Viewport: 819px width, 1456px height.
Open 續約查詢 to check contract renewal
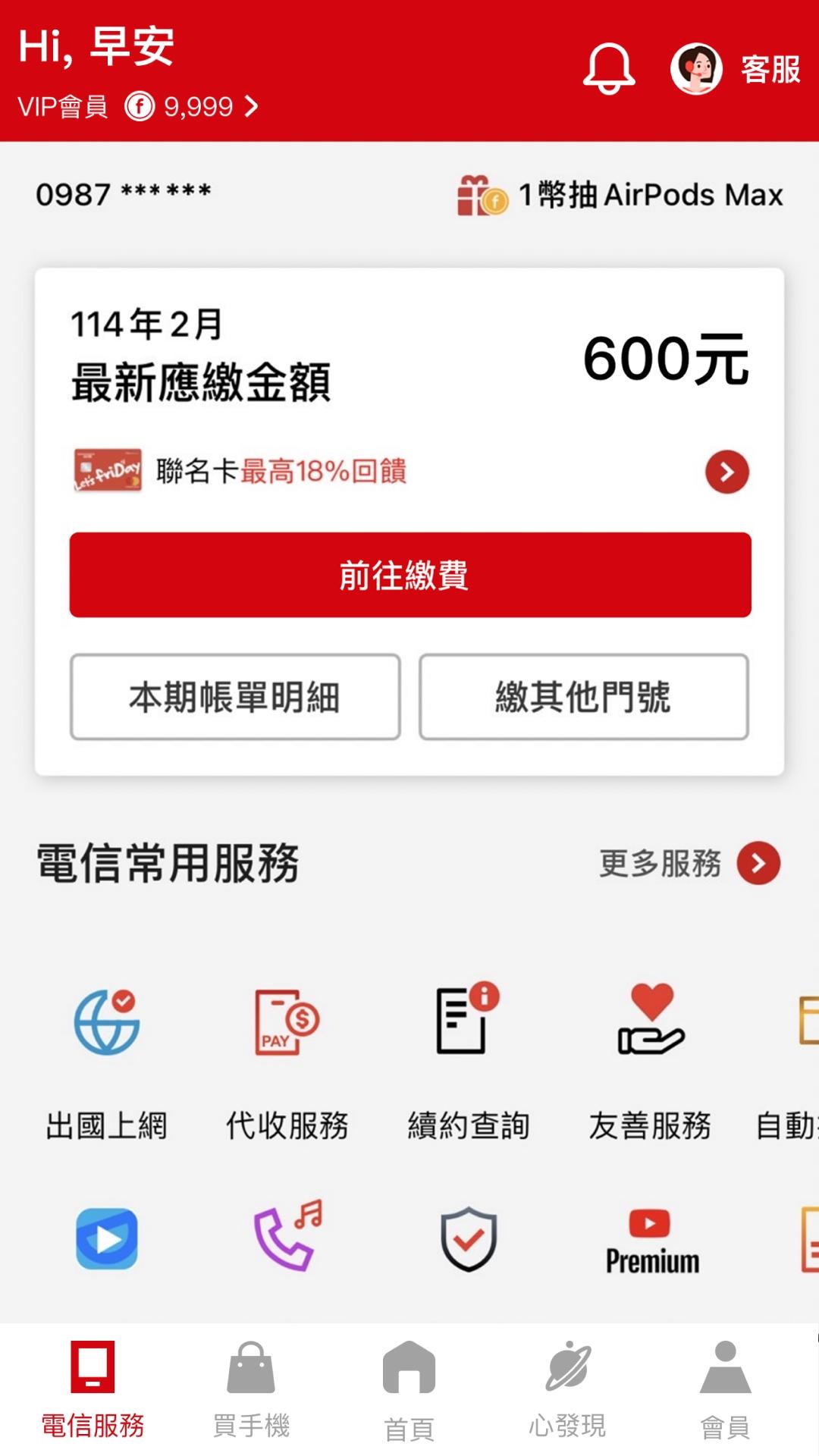click(468, 1062)
